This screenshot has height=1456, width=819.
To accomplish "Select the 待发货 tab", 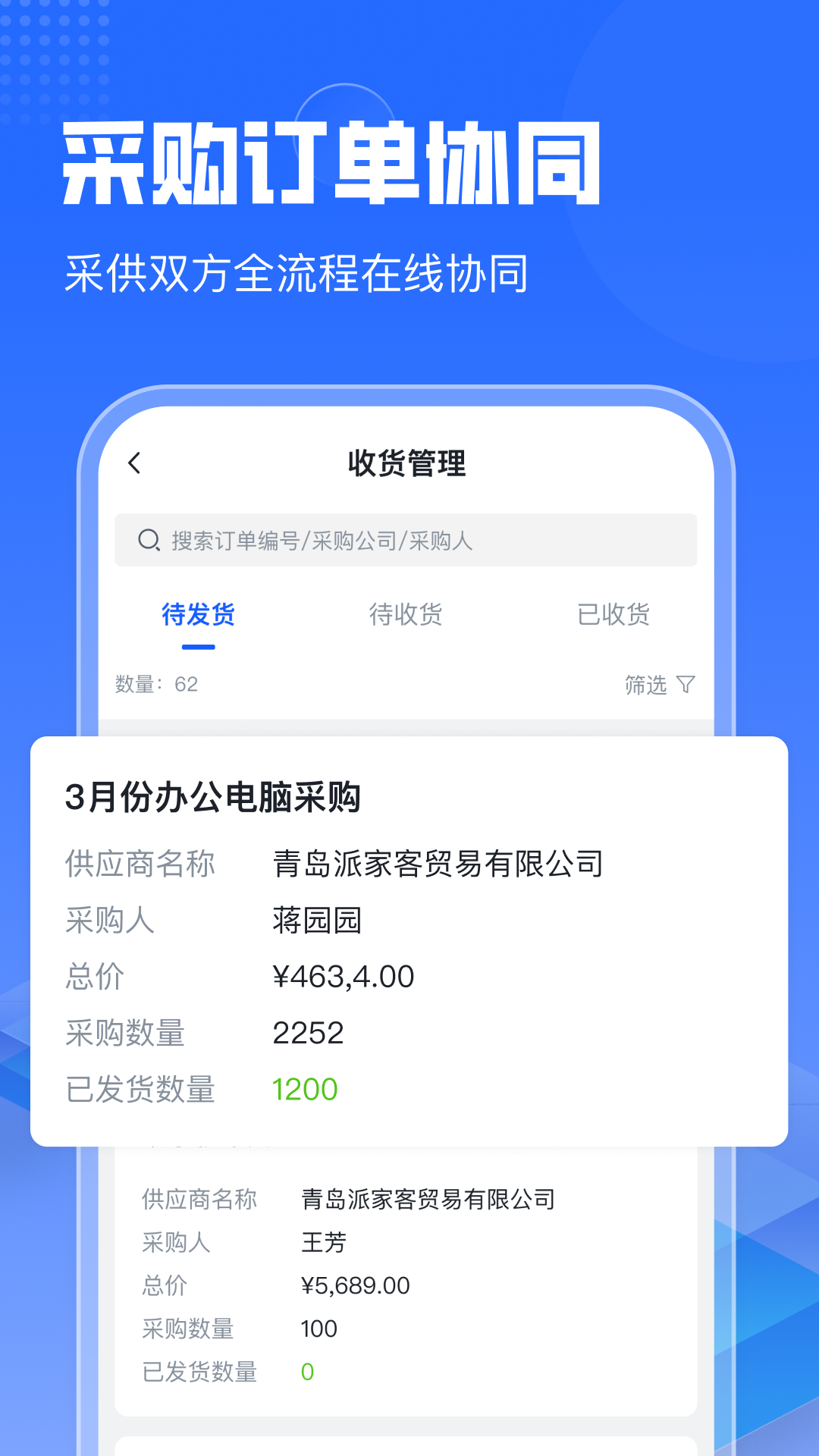I will coord(200,616).
